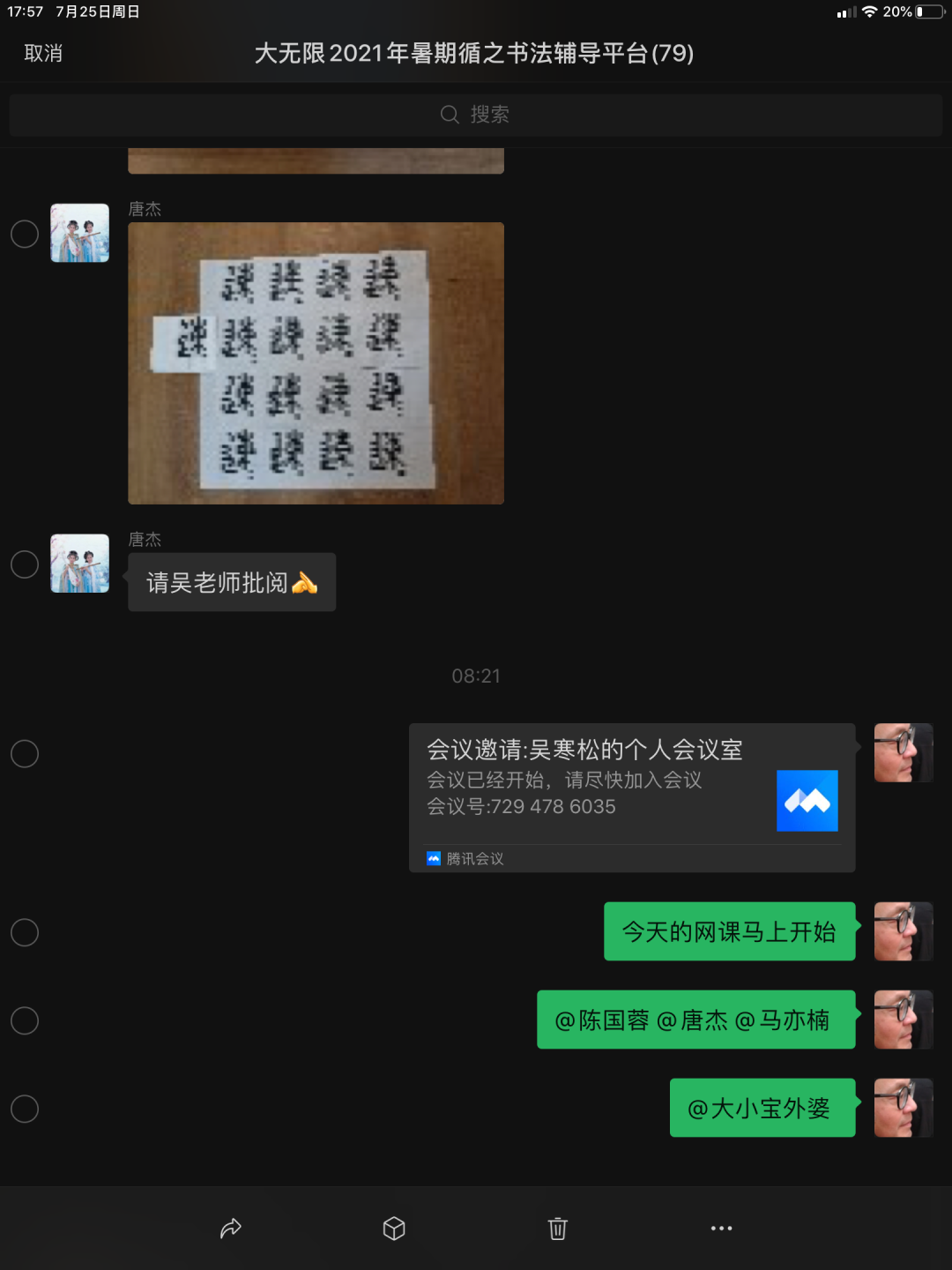The height and width of the screenshot is (1270, 952).
Task: Open the 搜索 search field
Action: point(476,115)
